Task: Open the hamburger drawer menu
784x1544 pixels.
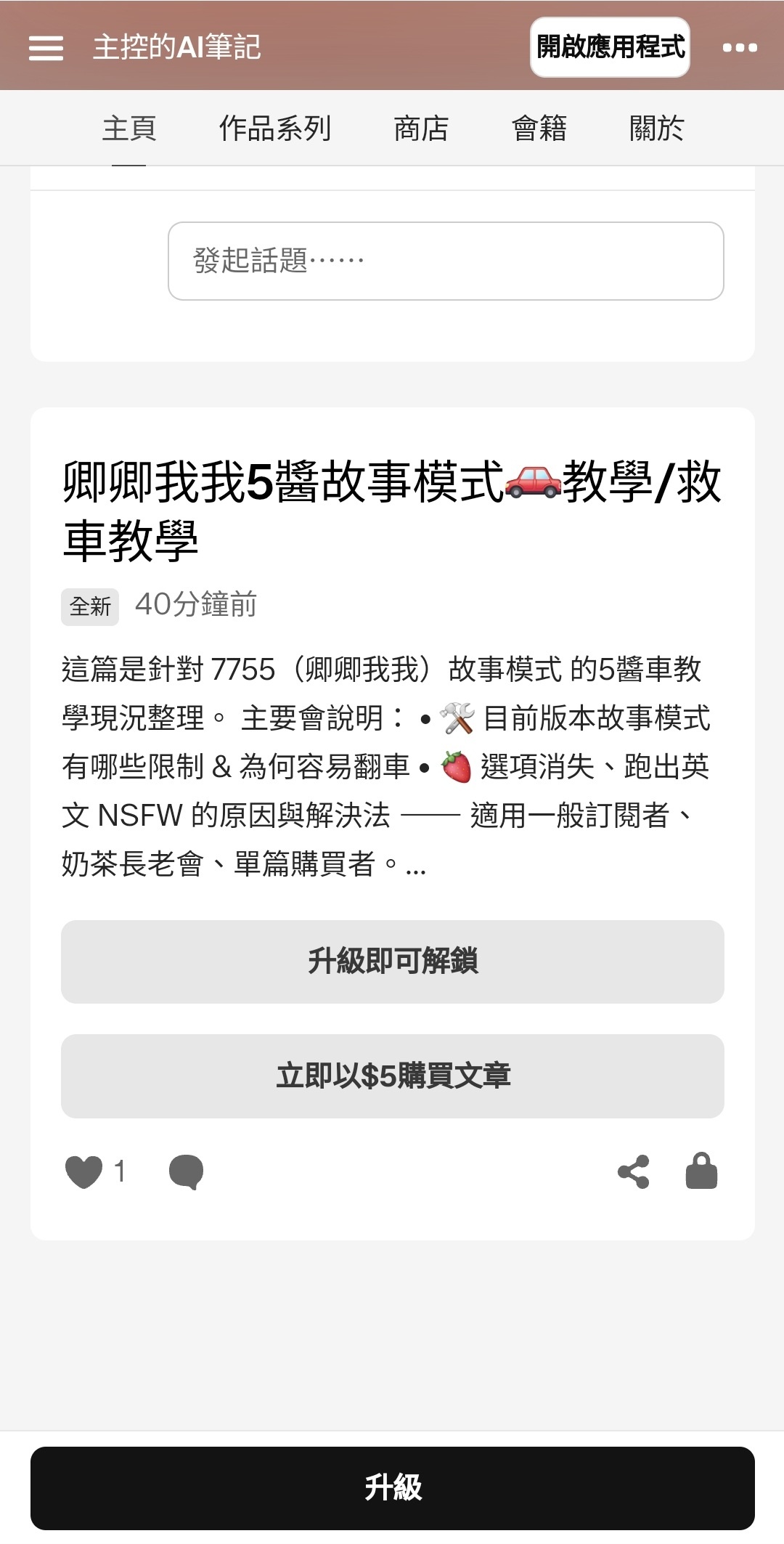Action: pyautogui.click(x=46, y=48)
